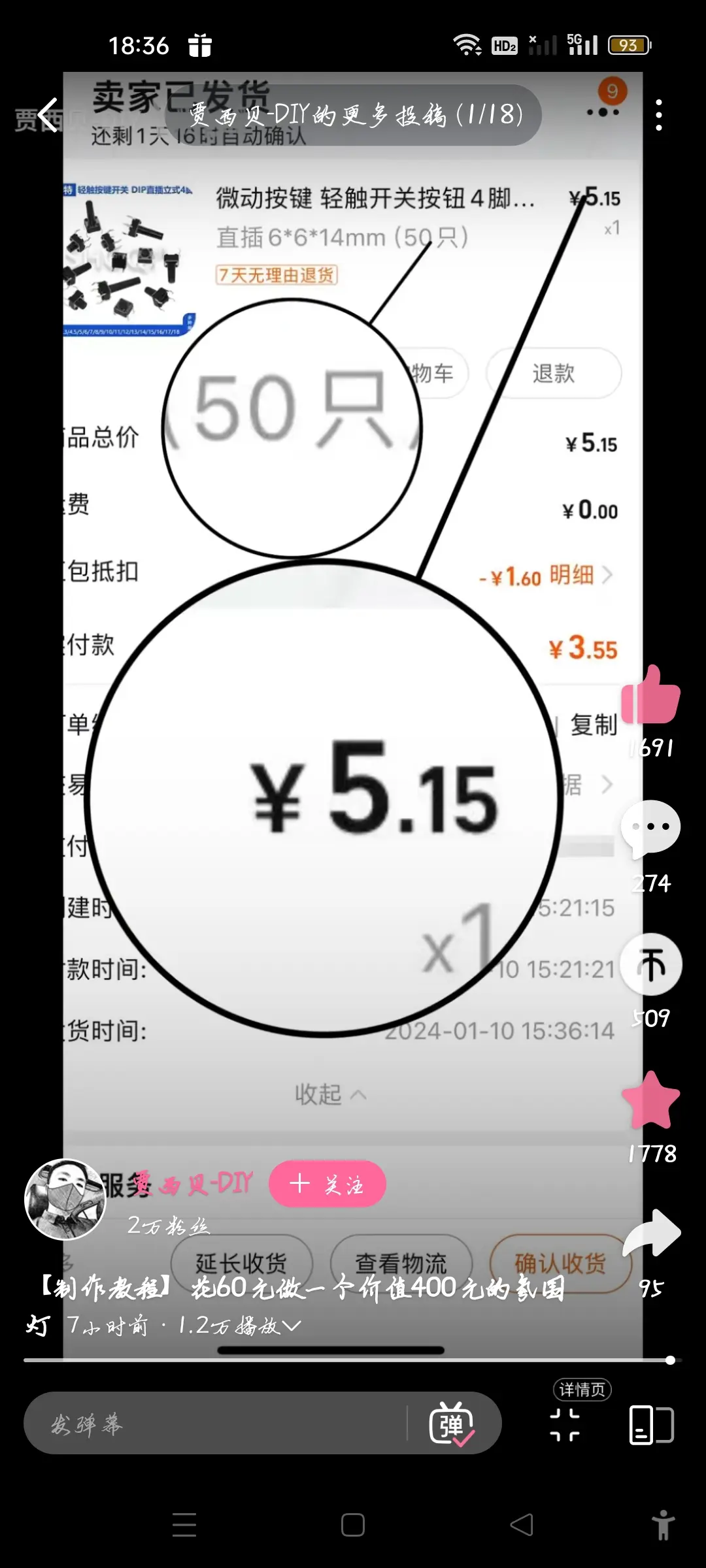Open the 详情页 details page
The height and width of the screenshot is (1568, 706).
point(582,1390)
